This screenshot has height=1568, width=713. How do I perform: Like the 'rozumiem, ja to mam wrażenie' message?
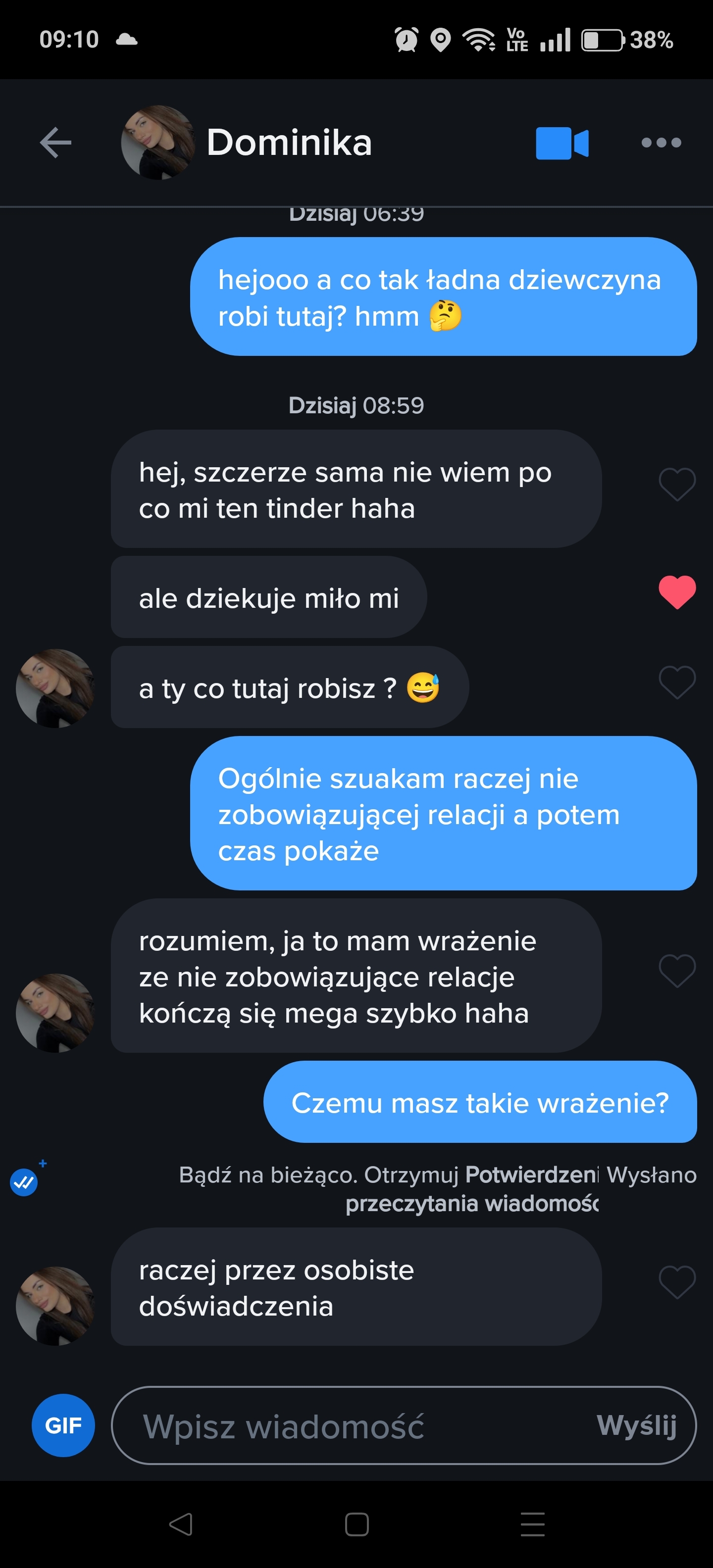(x=676, y=970)
